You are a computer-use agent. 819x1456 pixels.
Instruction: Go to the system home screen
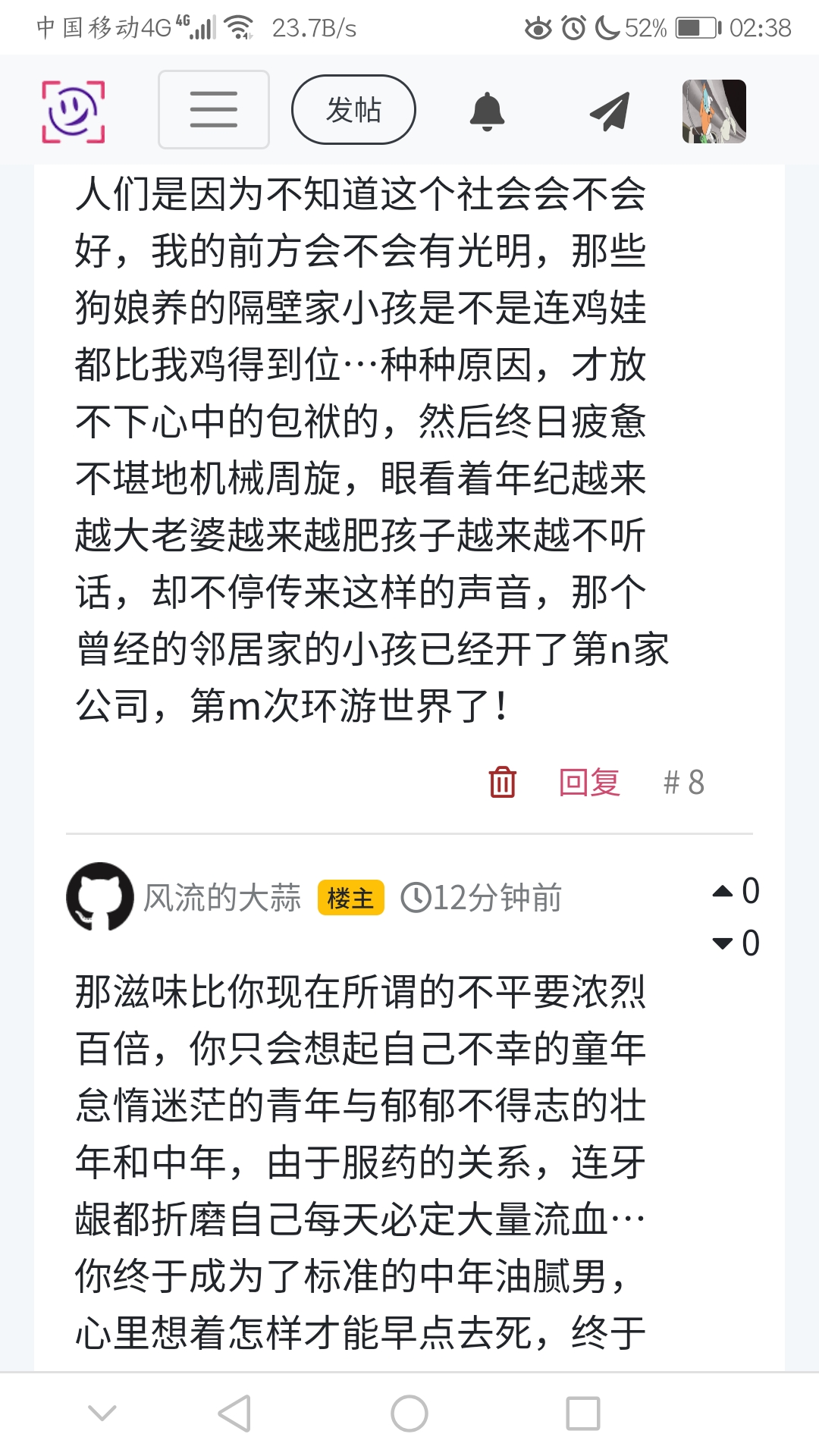pyautogui.click(x=409, y=1414)
